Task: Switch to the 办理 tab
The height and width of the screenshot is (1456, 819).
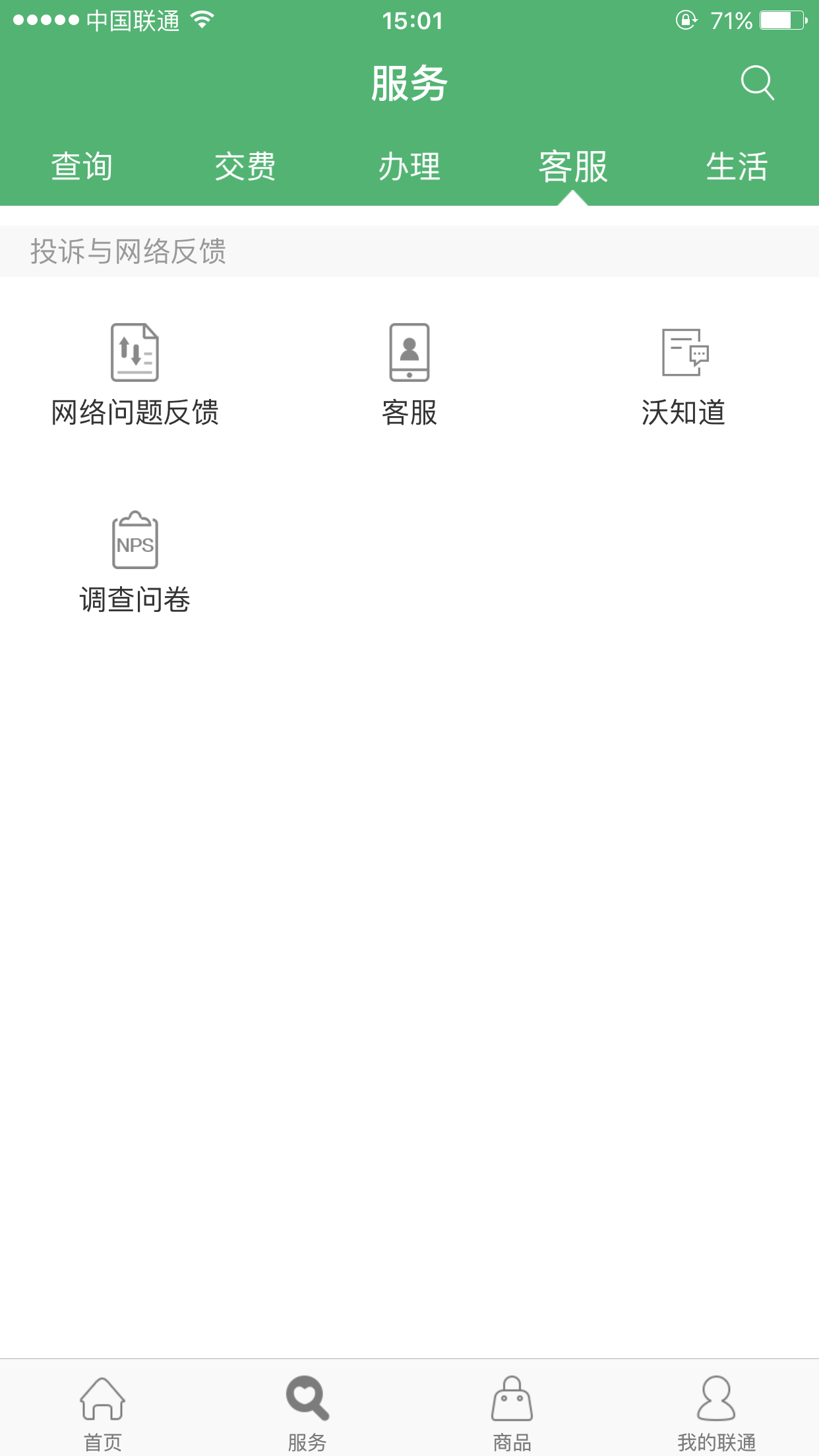Action: pos(409,166)
